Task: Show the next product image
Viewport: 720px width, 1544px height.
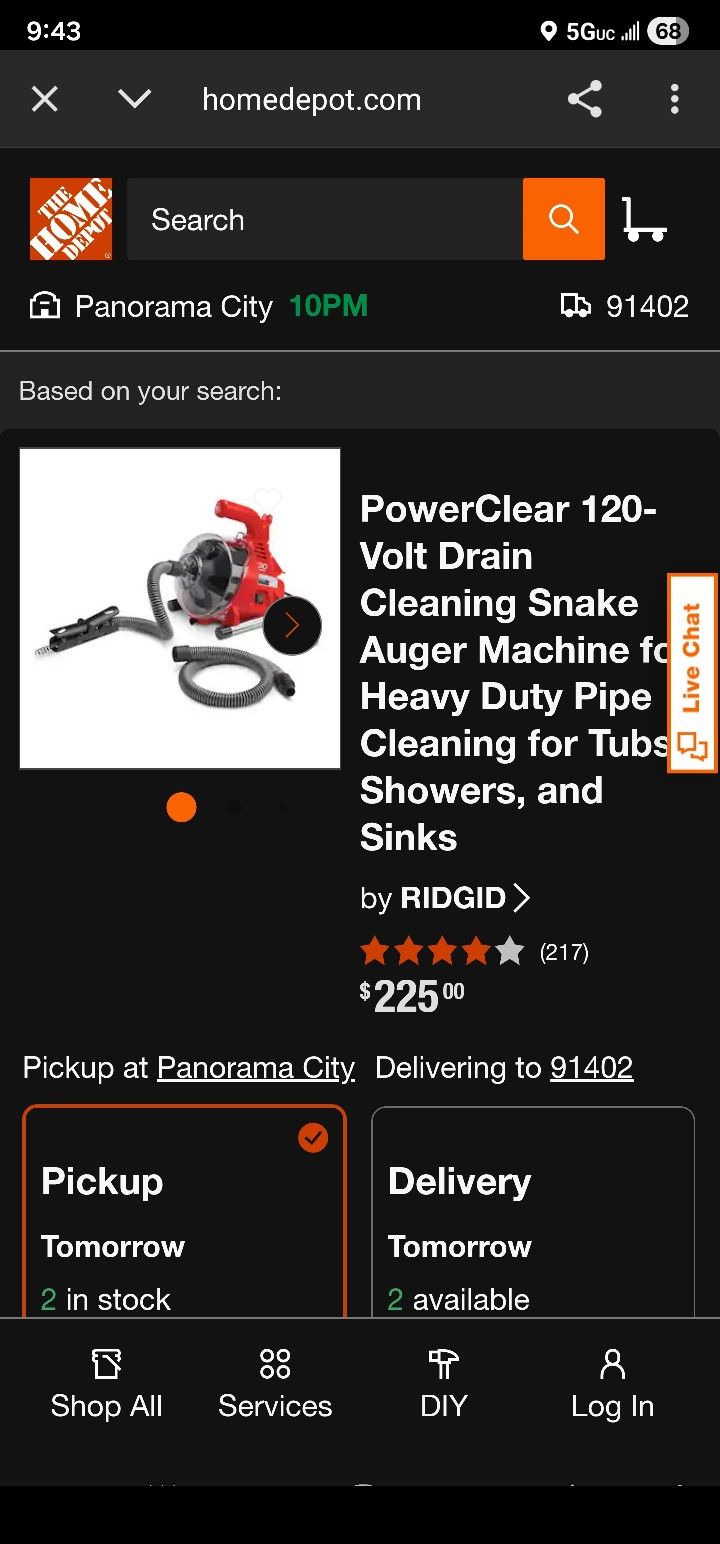Action: [292, 626]
